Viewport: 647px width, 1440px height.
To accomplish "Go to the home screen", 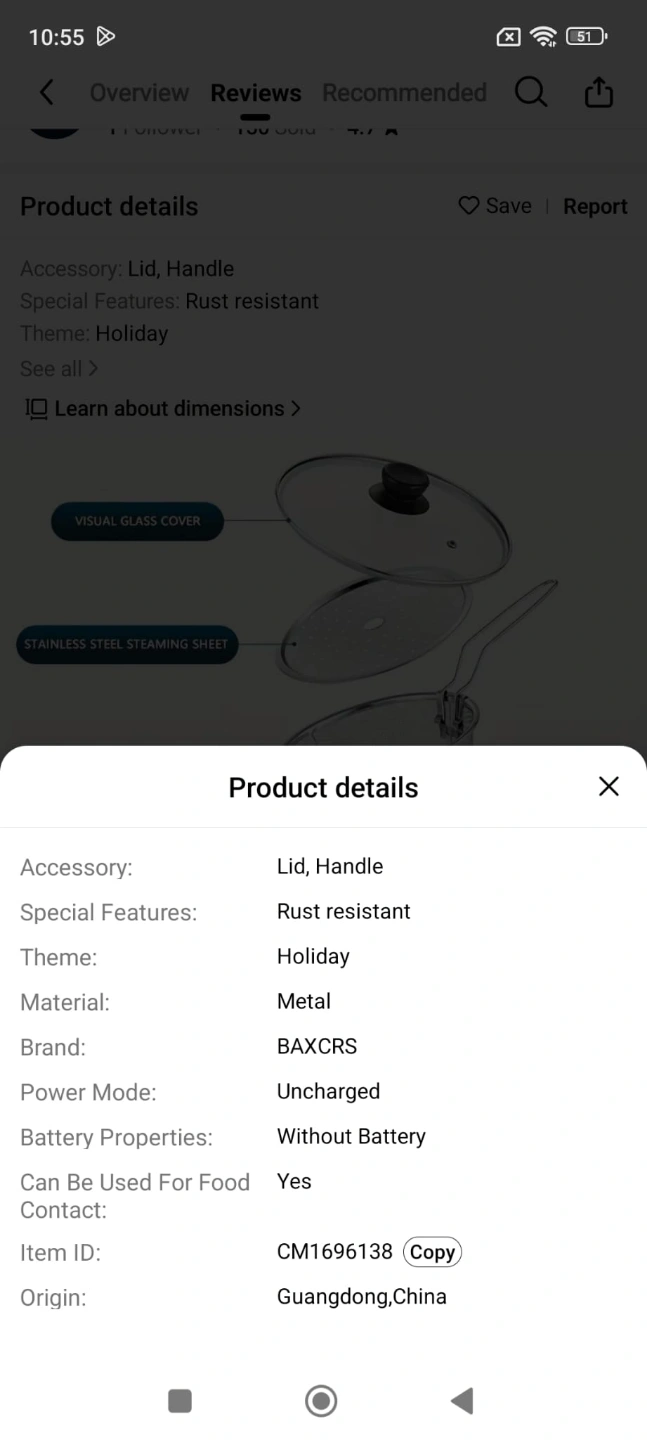I will tap(321, 1401).
